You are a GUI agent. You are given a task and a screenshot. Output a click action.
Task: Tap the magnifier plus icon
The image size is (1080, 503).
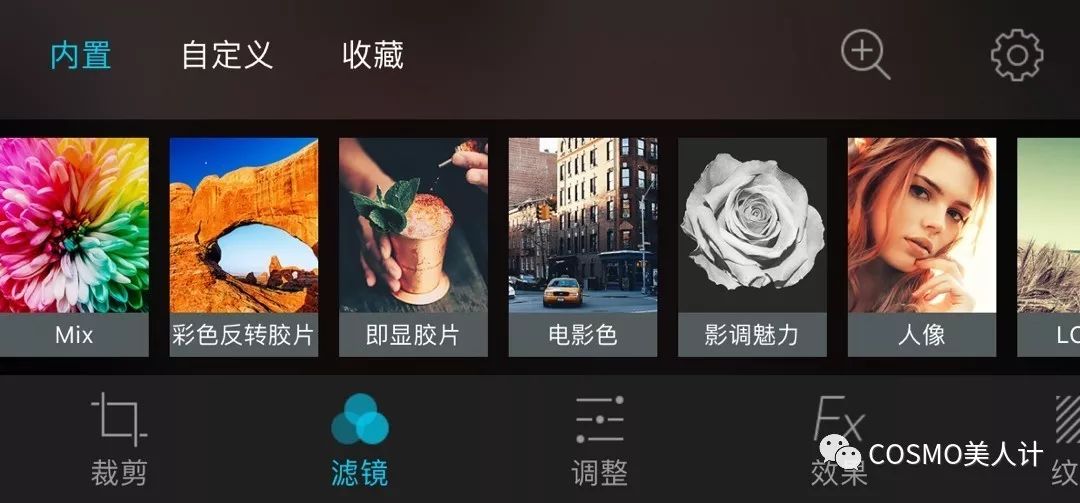tap(864, 54)
